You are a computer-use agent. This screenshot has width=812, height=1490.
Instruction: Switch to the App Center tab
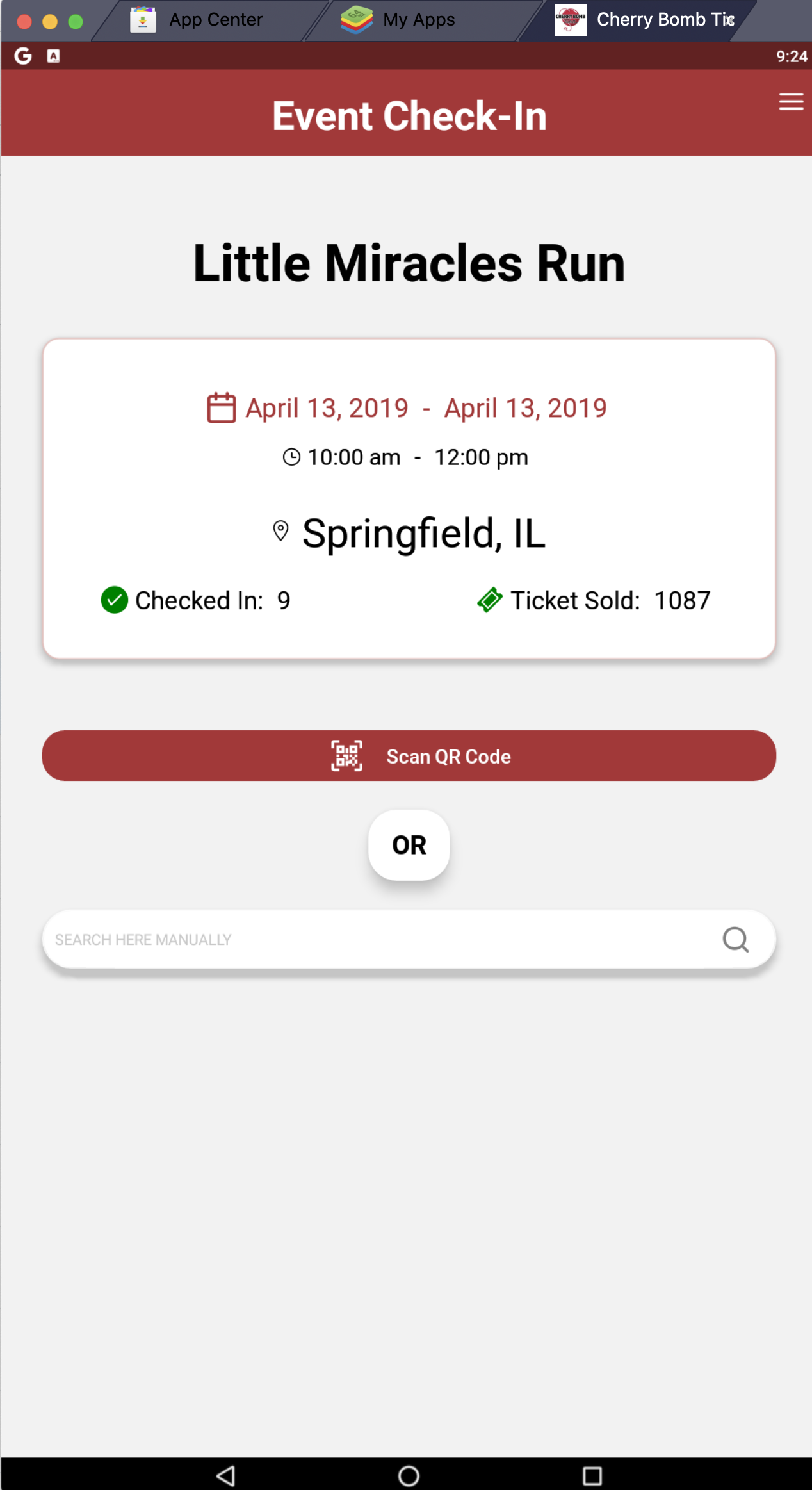click(199, 20)
